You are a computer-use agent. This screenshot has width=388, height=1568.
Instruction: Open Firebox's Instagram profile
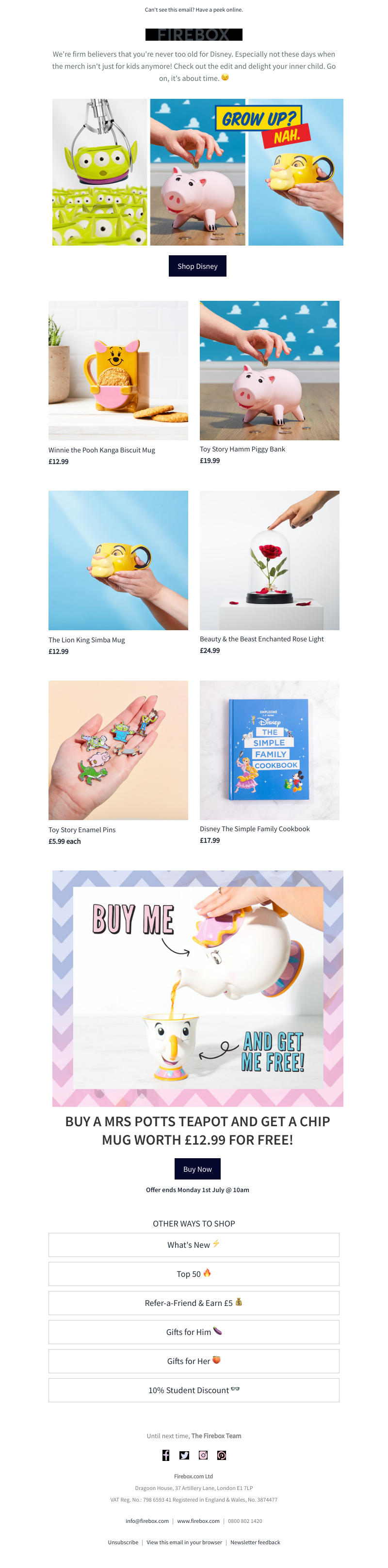pos(203,1455)
